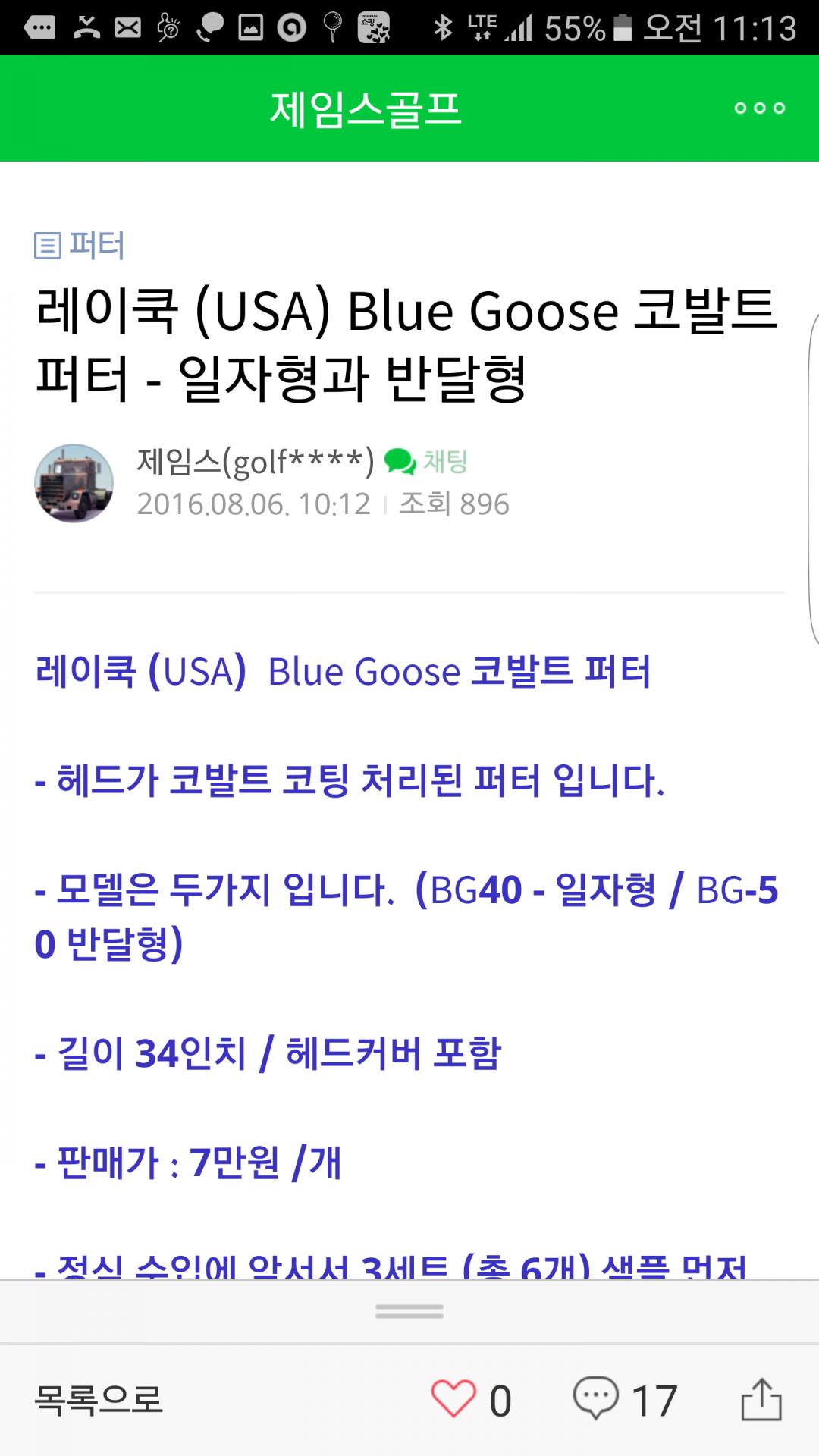Open the 퍼터 board category link
819x1456 pixels.
(80, 245)
